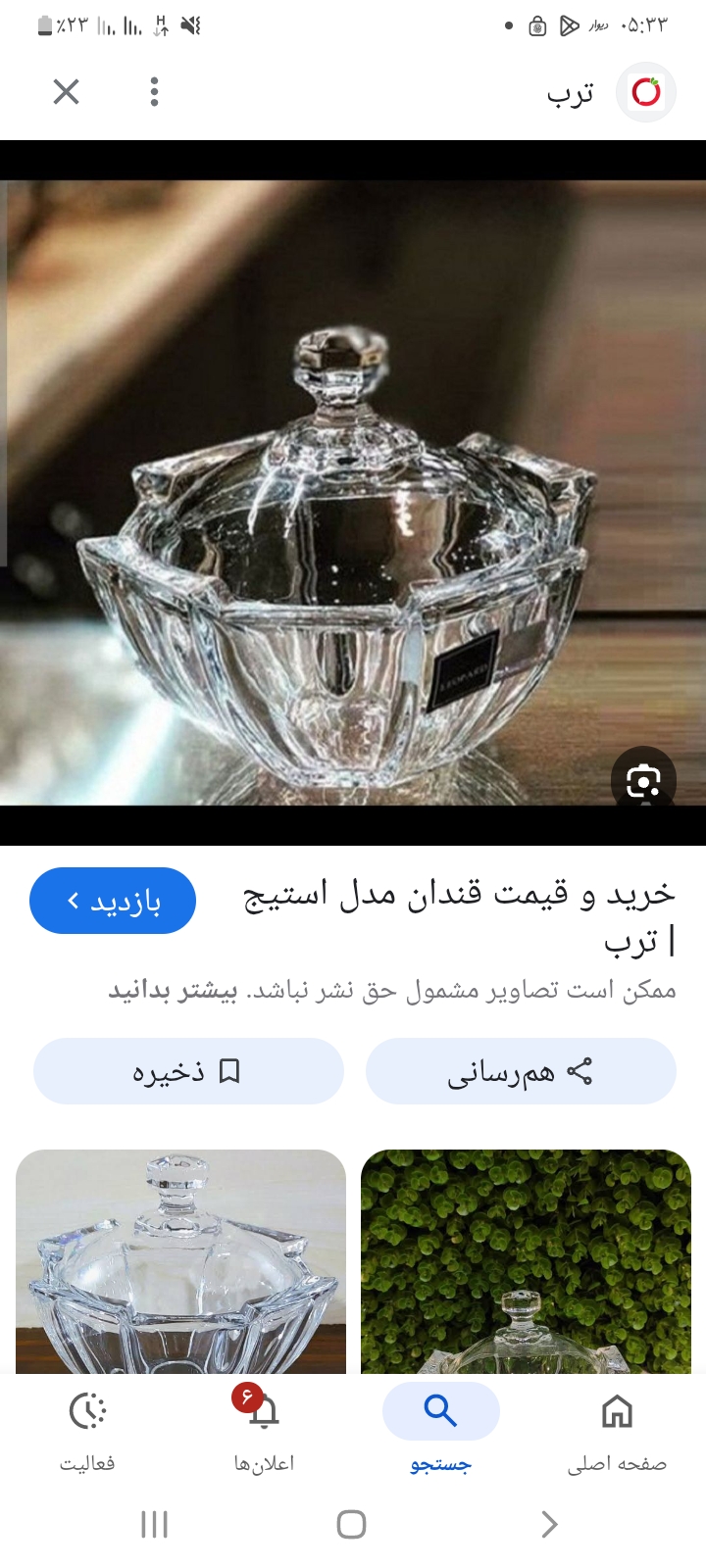Open related image with green leaves
This screenshot has height=1568, width=706.
click(x=526, y=1262)
